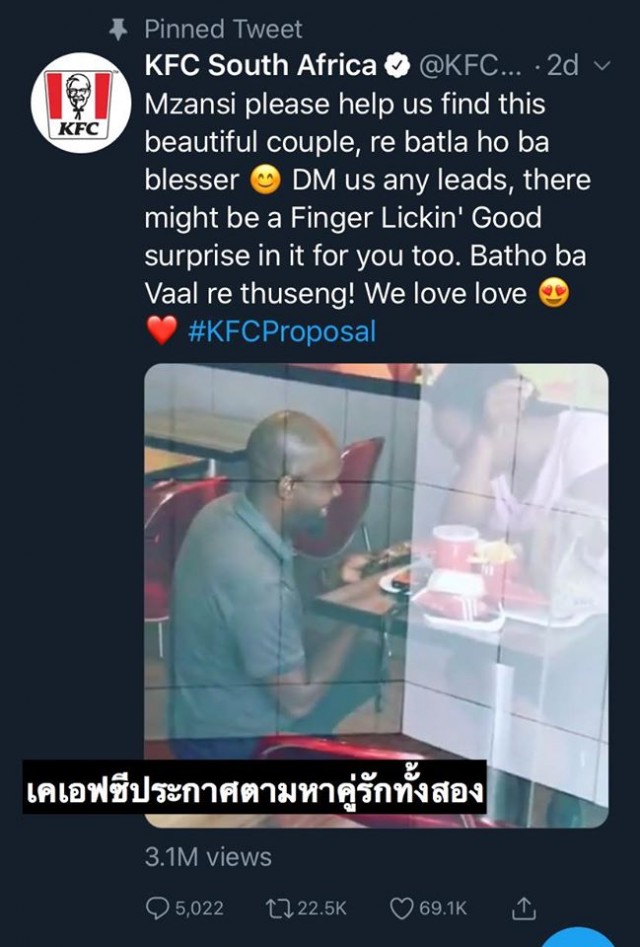Open KFC South Africa account name
Viewport: 640px width, 947px height.
(x=261, y=66)
